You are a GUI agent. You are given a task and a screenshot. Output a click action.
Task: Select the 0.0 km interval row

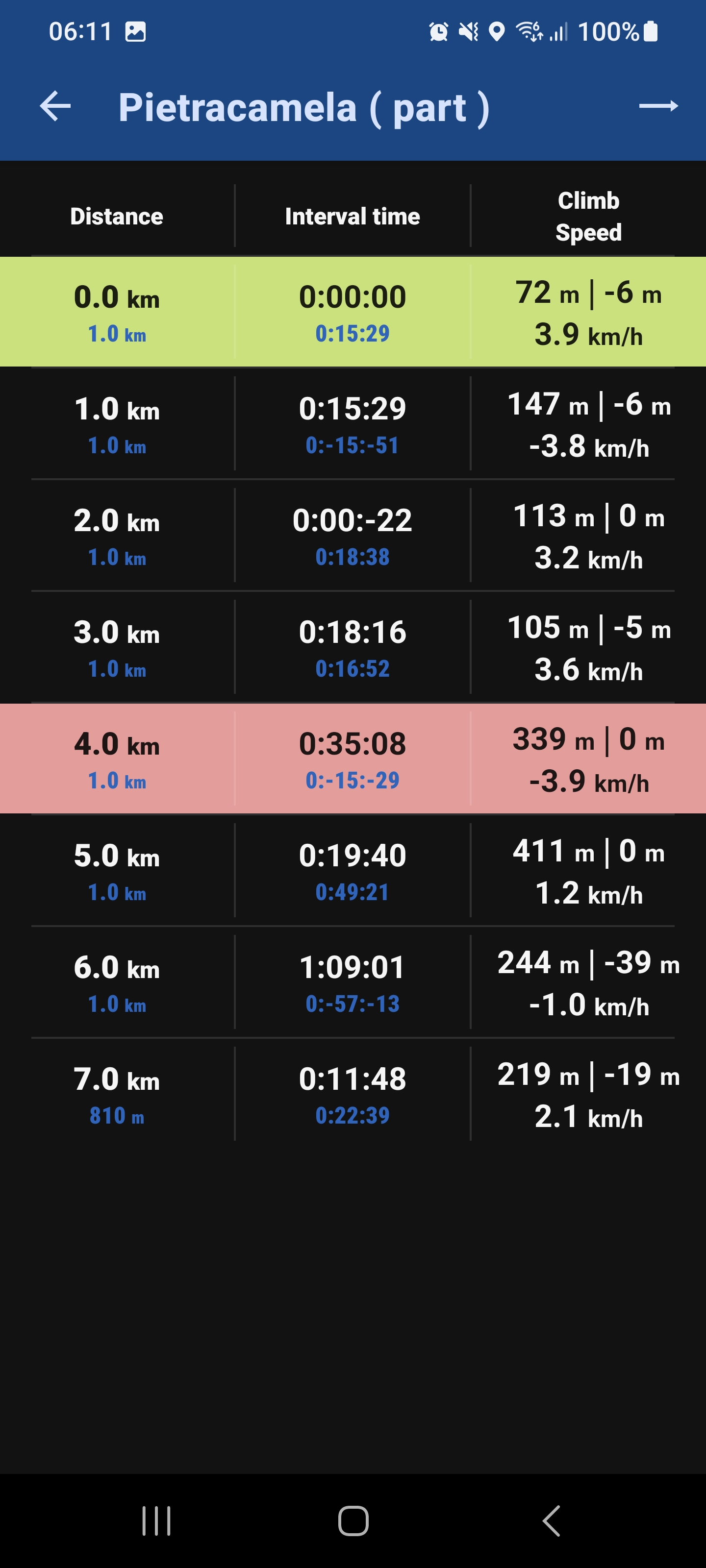click(353, 312)
